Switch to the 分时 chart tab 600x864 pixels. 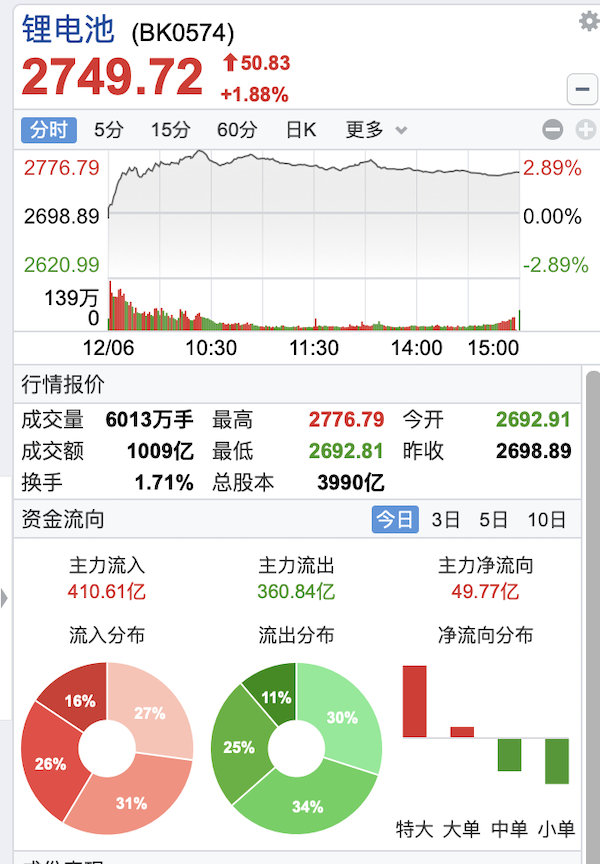click(x=48, y=130)
